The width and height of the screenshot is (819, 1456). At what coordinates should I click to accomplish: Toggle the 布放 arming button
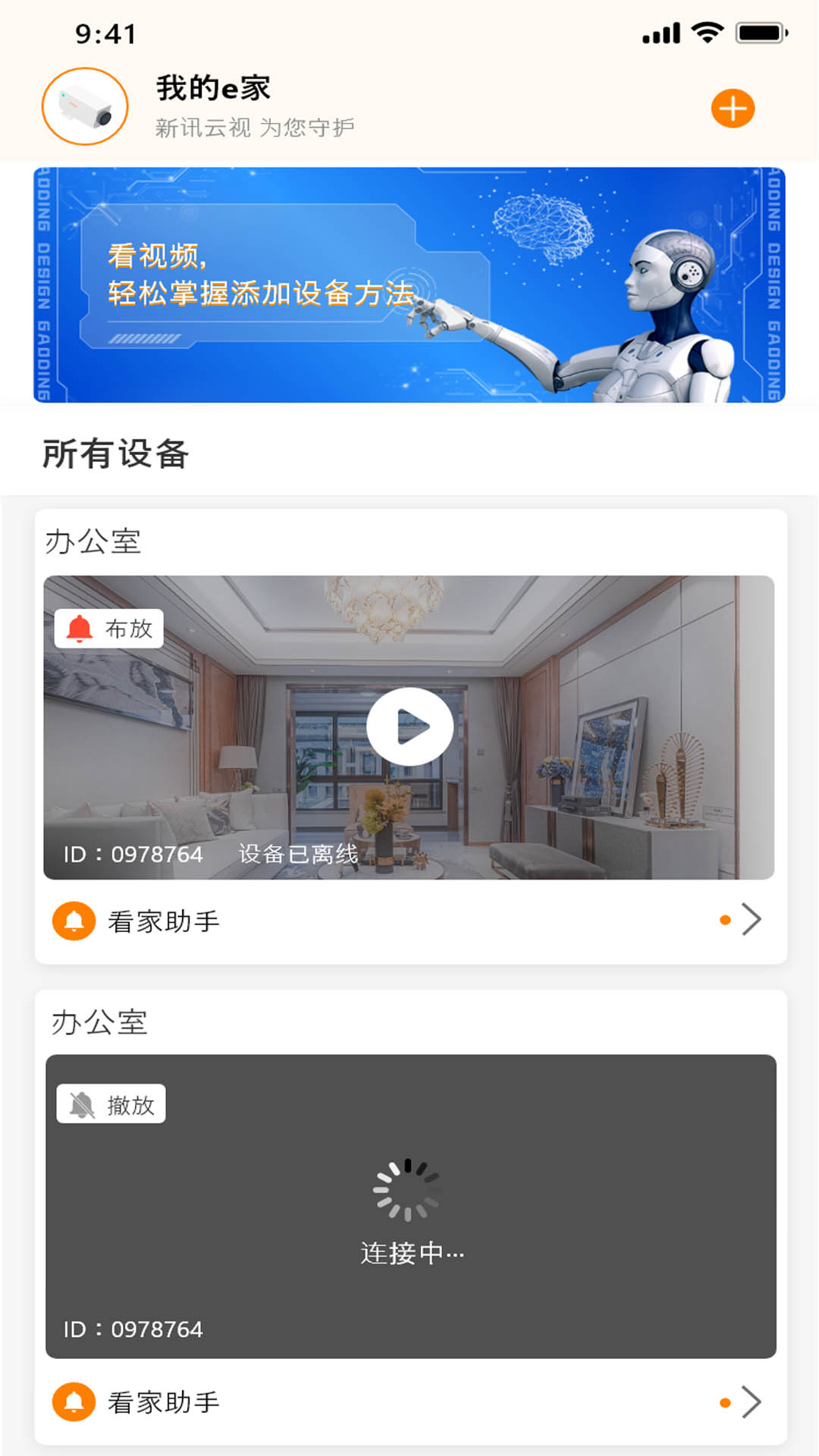(109, 629)
